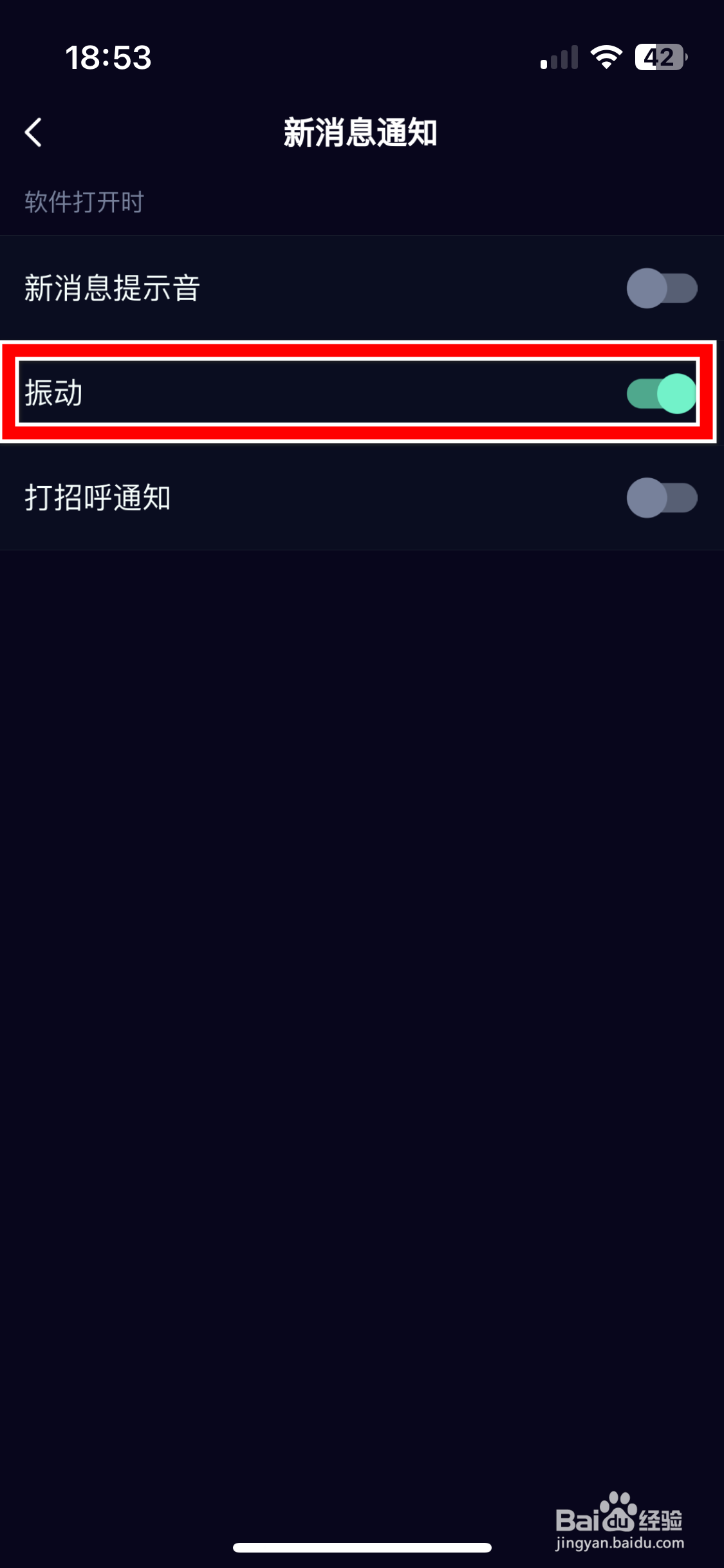The image size is (724, 1568).
Task: Open the previous screen via back arrow
Action: pyautogui.click(x=32, y=132)
